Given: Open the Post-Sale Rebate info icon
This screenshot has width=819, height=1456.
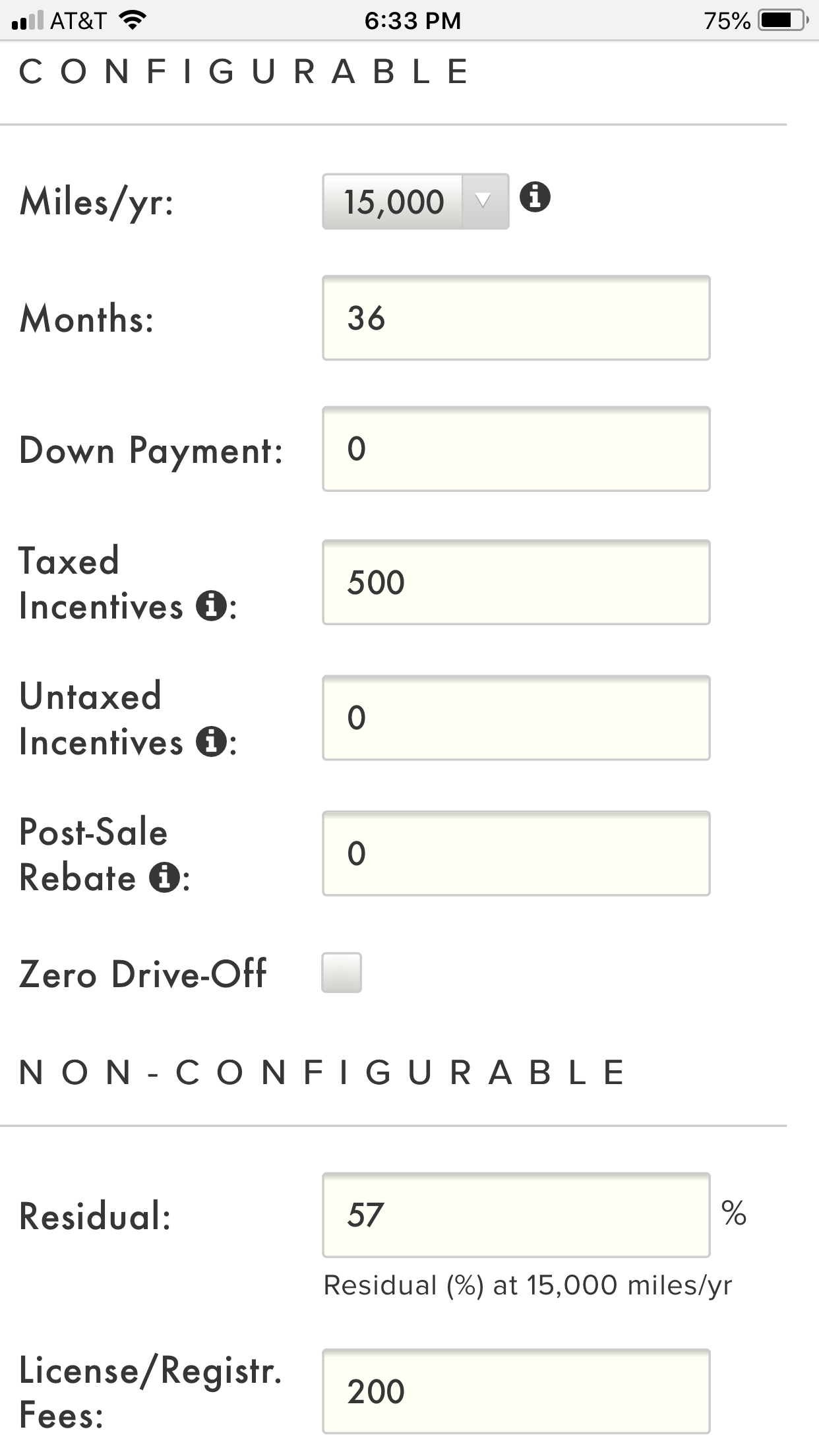Looking at the screenshot, I should (165, 878).
